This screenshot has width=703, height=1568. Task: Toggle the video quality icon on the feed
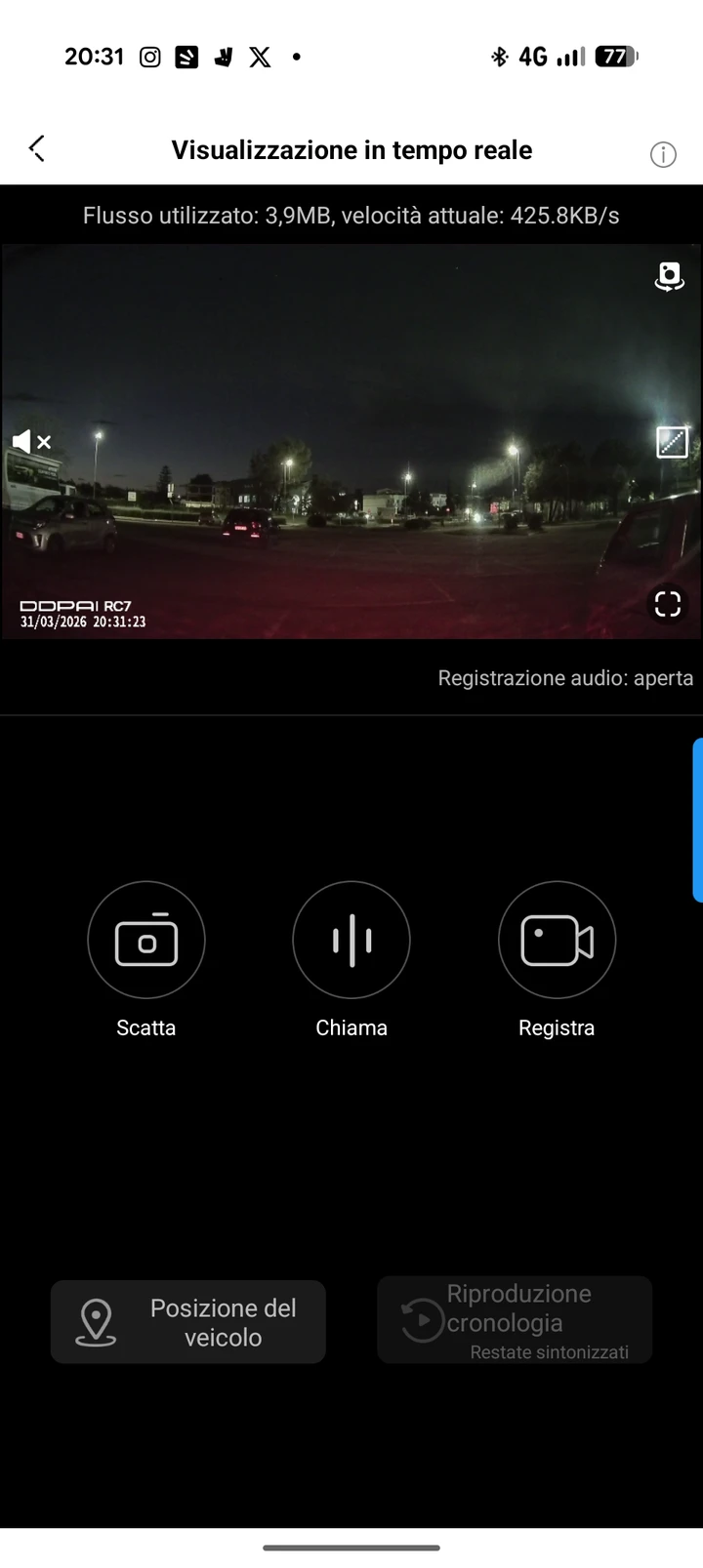[x=672, y=442]
